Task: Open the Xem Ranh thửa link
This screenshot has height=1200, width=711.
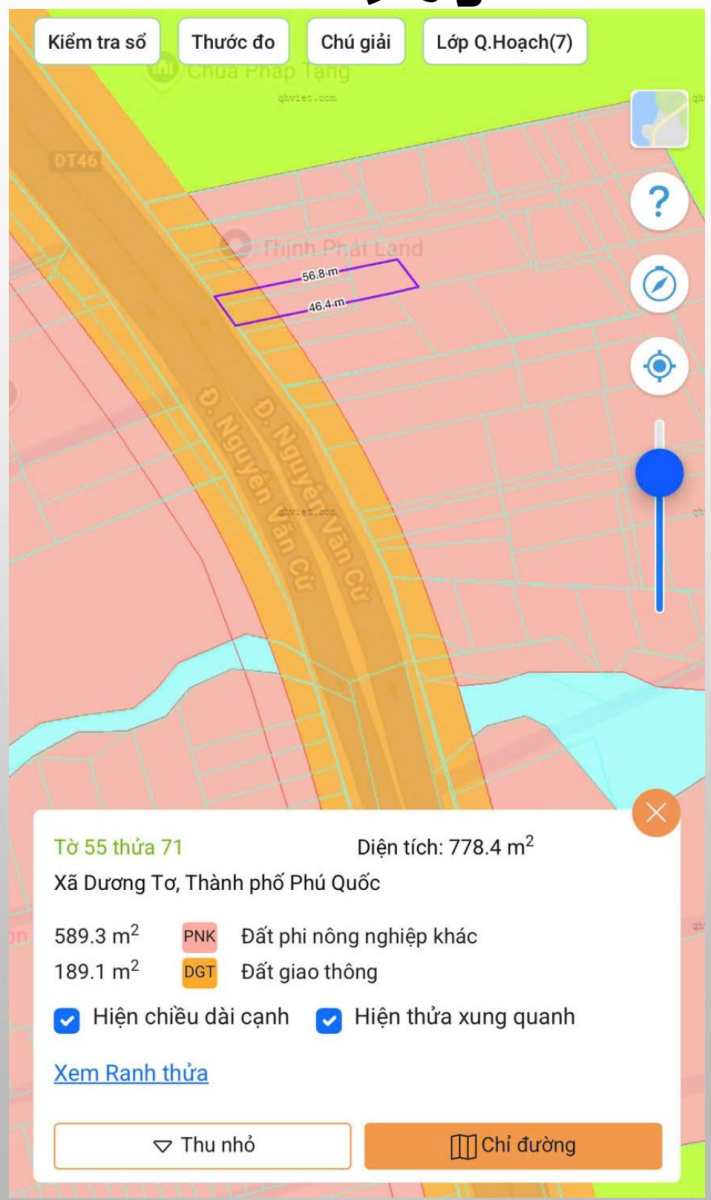Action: (x=131, y=1073)
